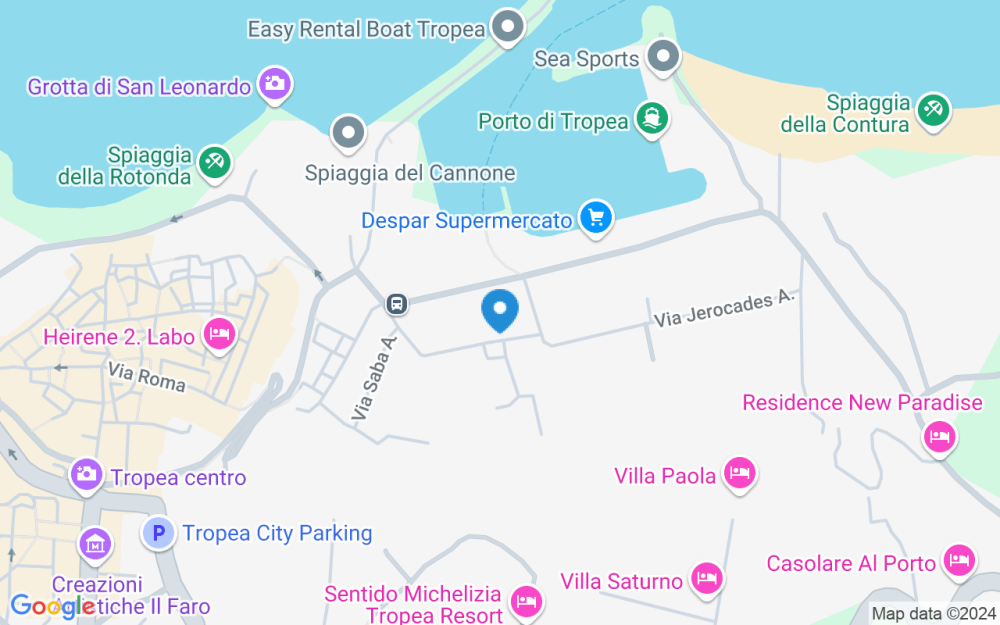This screenshot has width=1000, height=625.
Task: Tap the Tropea centro photo marker
Action: tap(87, 475)
